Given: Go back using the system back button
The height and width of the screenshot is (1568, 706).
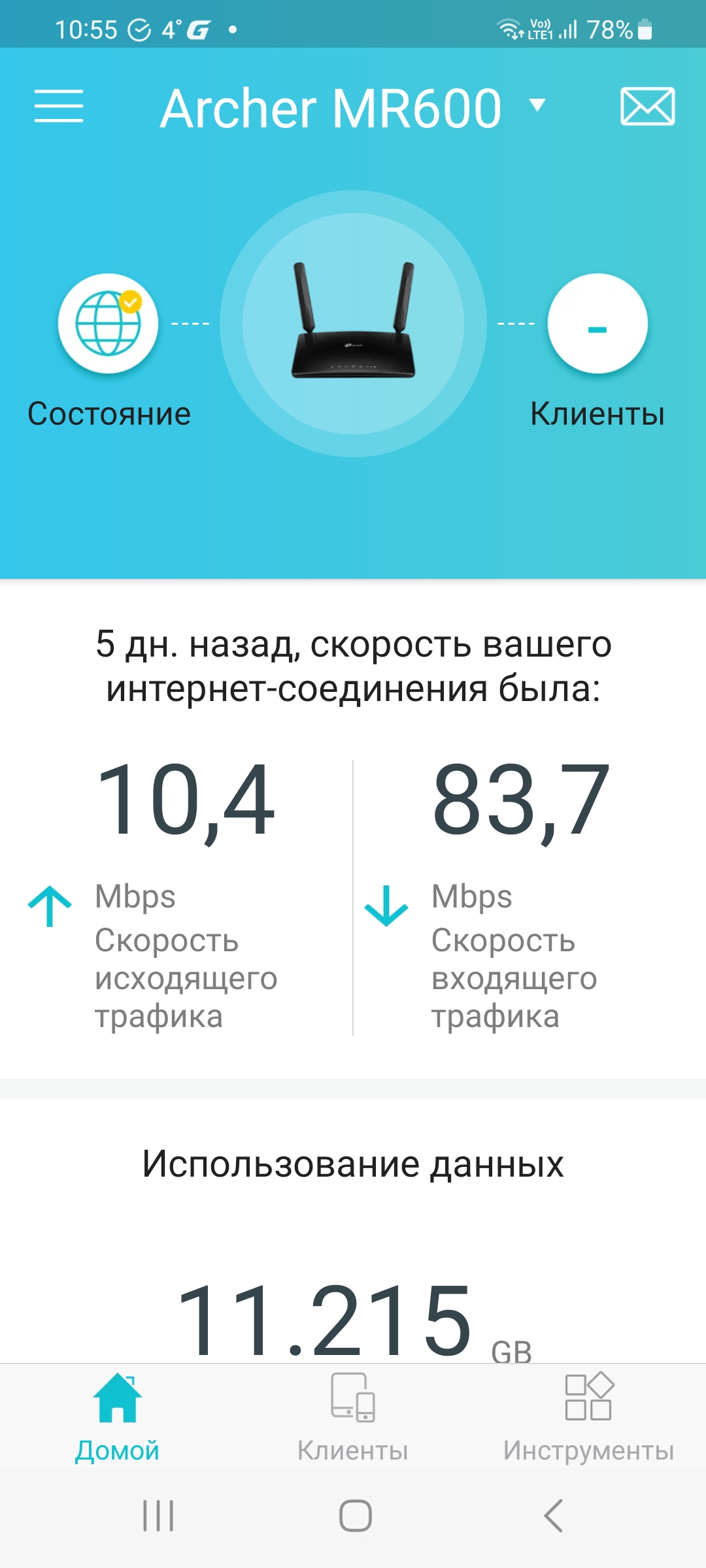Looking at the screenshot, I should (x=553, y=1516).
